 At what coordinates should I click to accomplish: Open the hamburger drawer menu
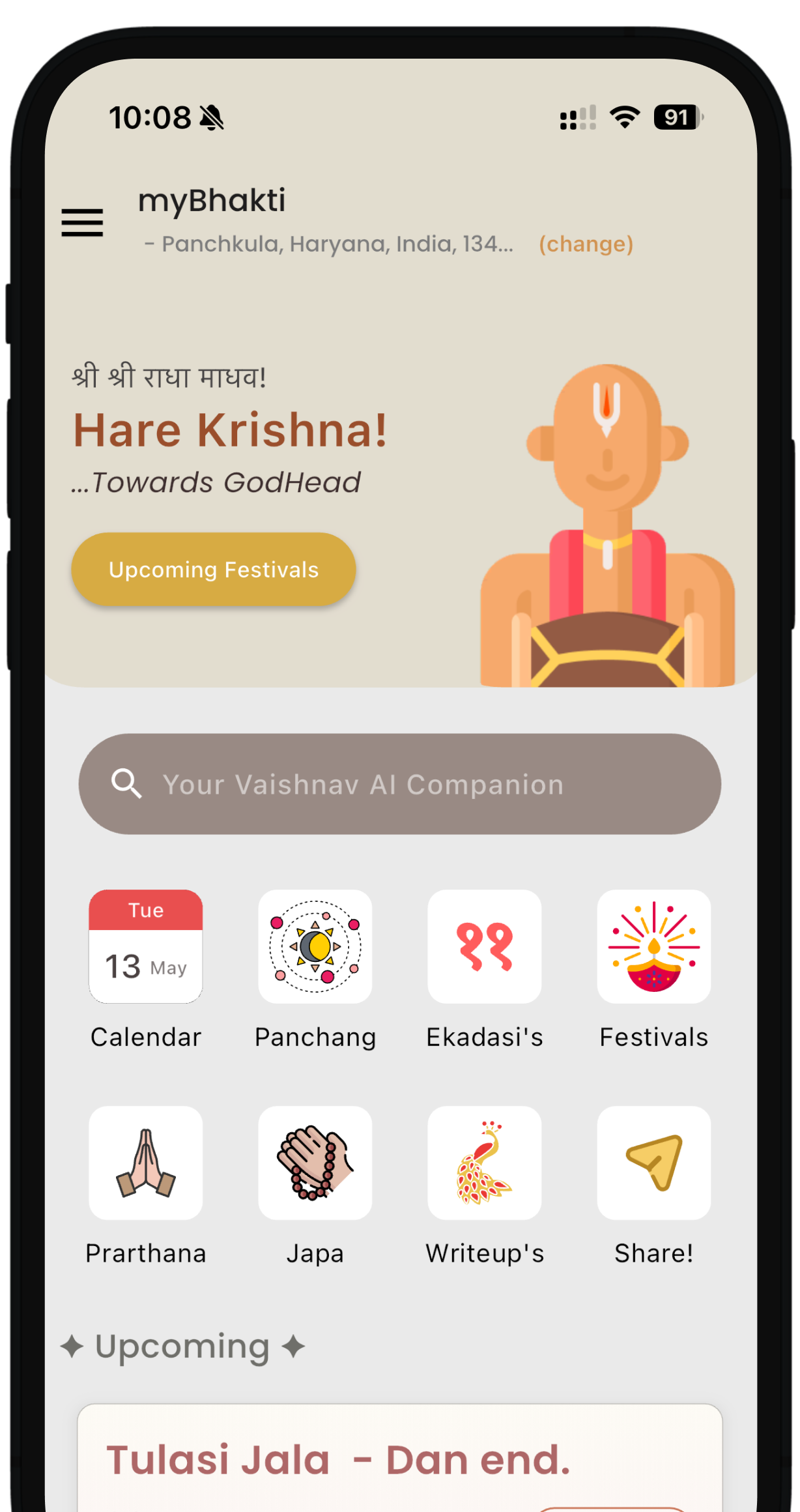click(x=82, y=223)
